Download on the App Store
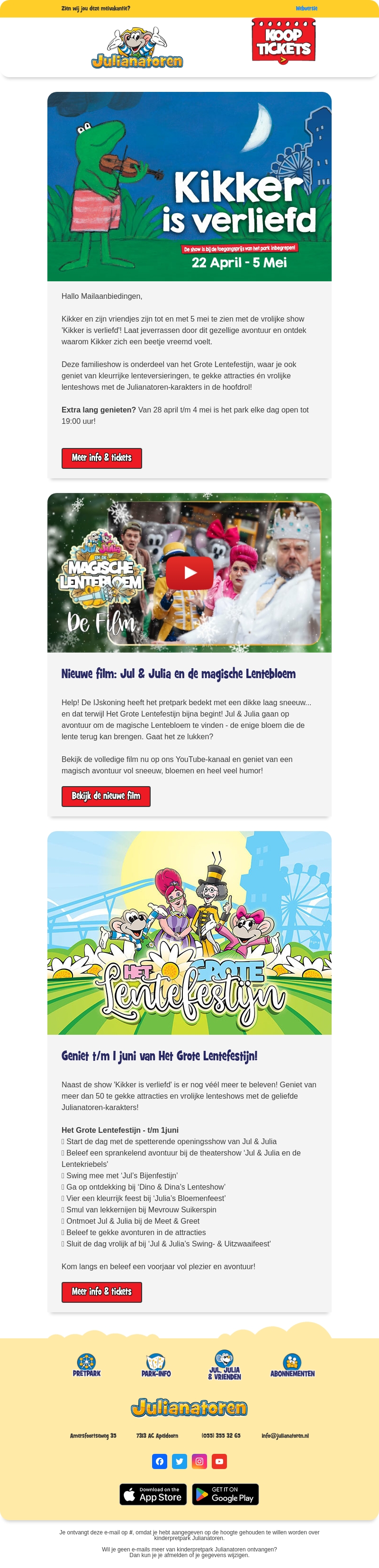This screenshot has height=1568, width=379. tap(153, 1494)
